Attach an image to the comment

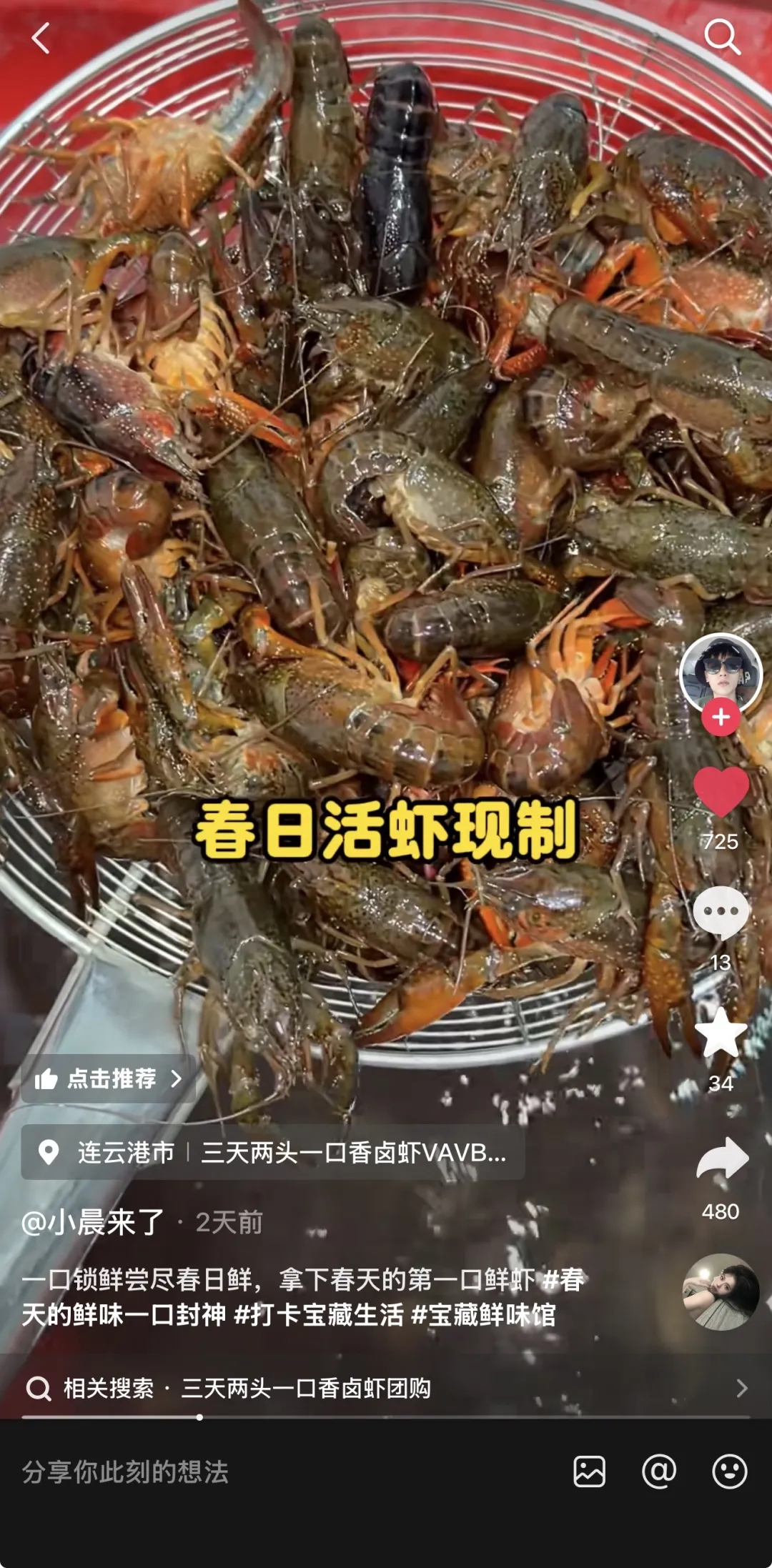click(589, 1472)
